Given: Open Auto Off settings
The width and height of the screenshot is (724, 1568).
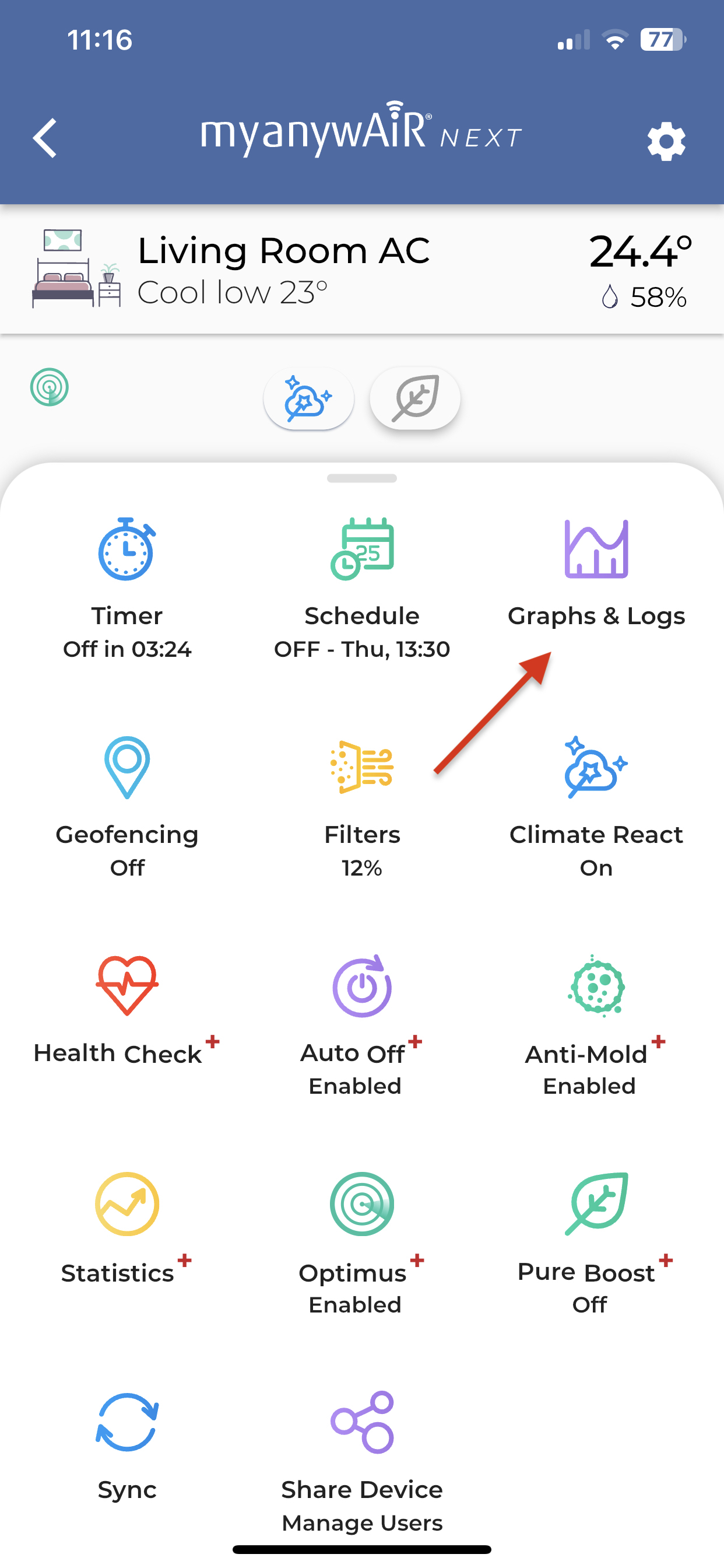Looking at the screenshot, I should 362,1023.
